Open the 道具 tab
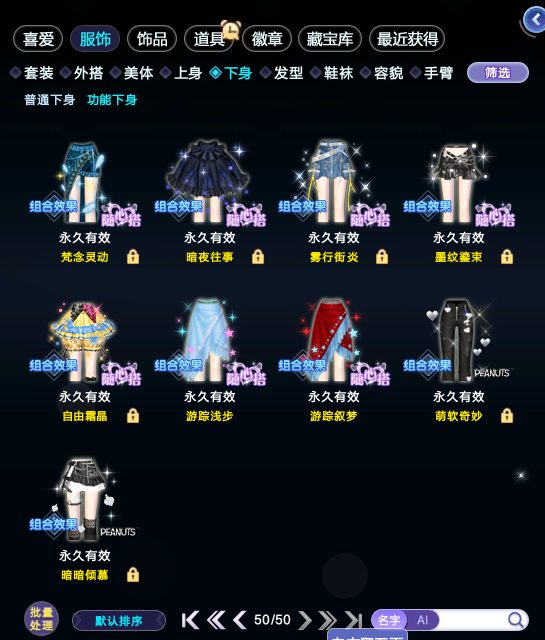545x640 pixels. tap(209, 39)
